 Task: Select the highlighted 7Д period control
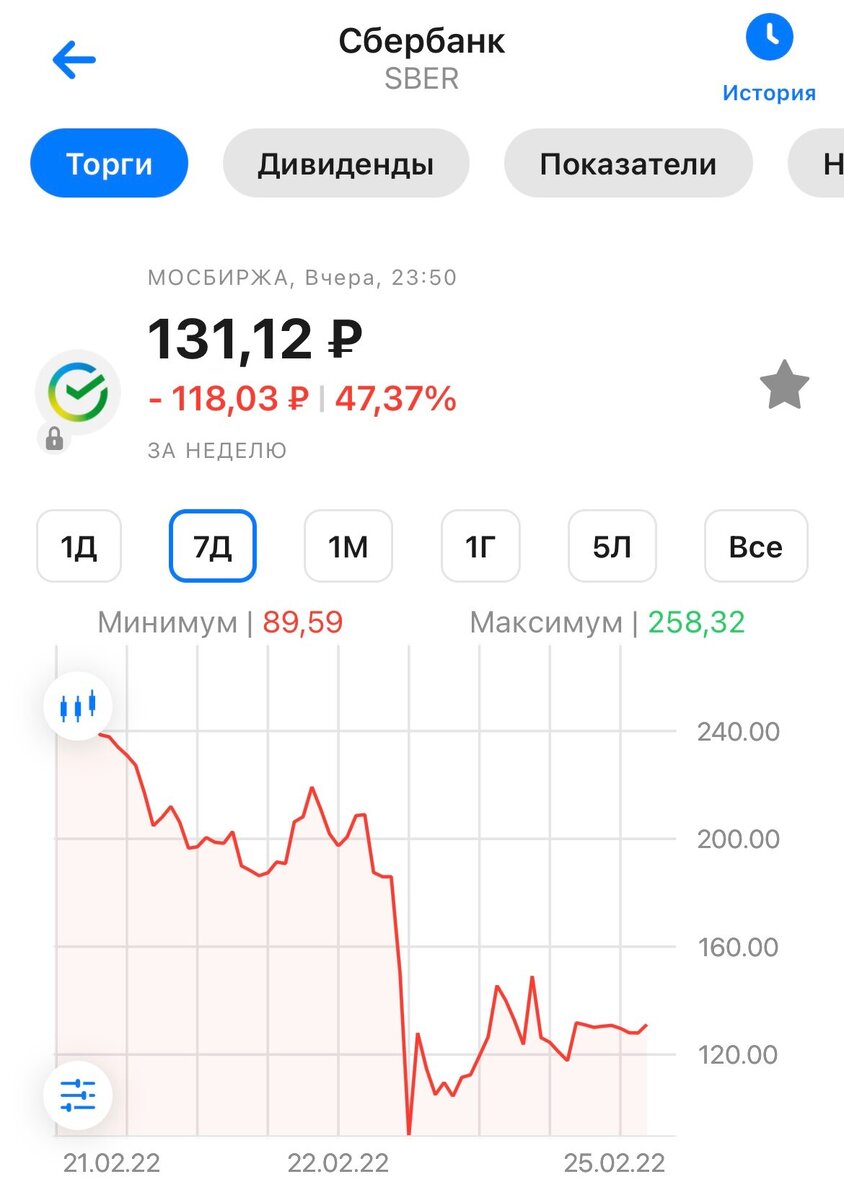[211, 546]
